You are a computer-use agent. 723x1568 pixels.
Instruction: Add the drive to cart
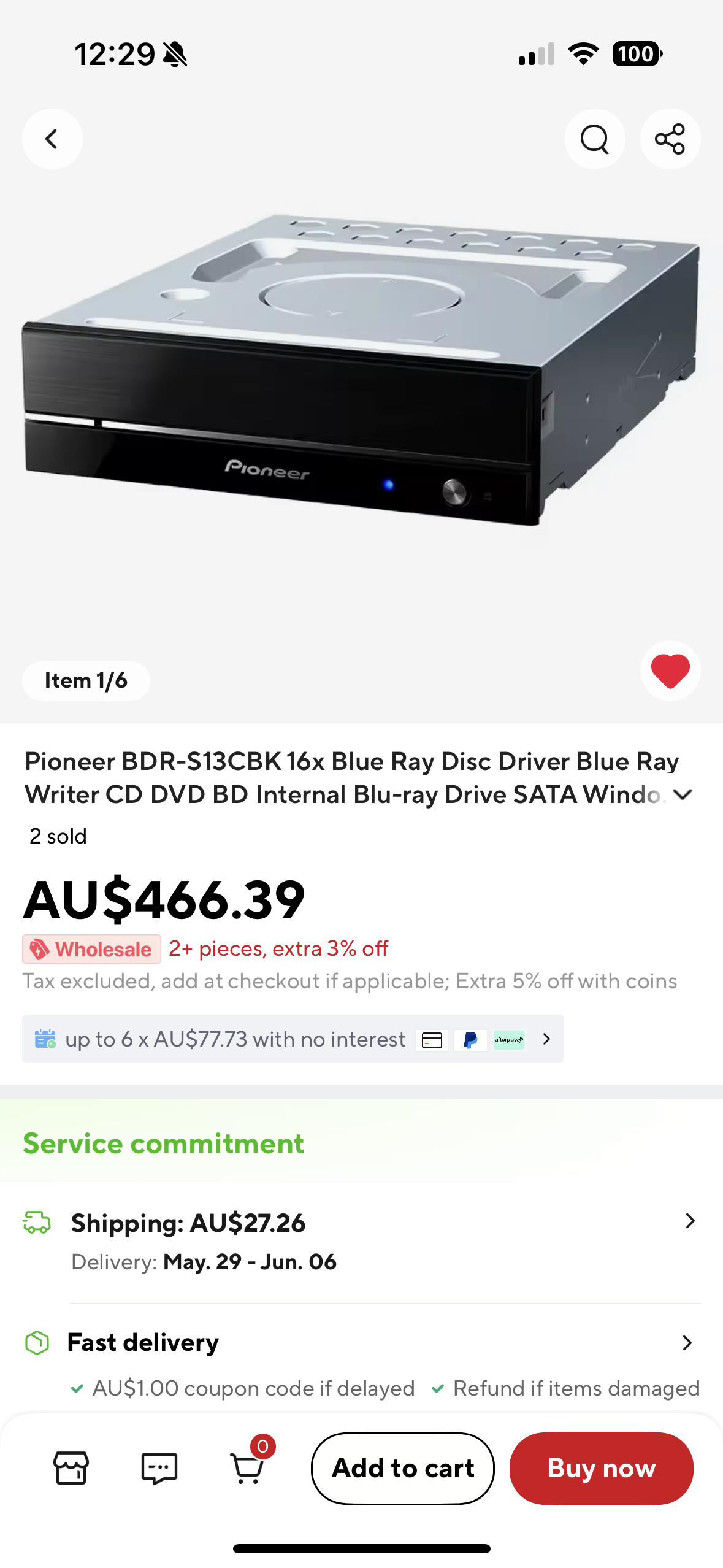402,1467
